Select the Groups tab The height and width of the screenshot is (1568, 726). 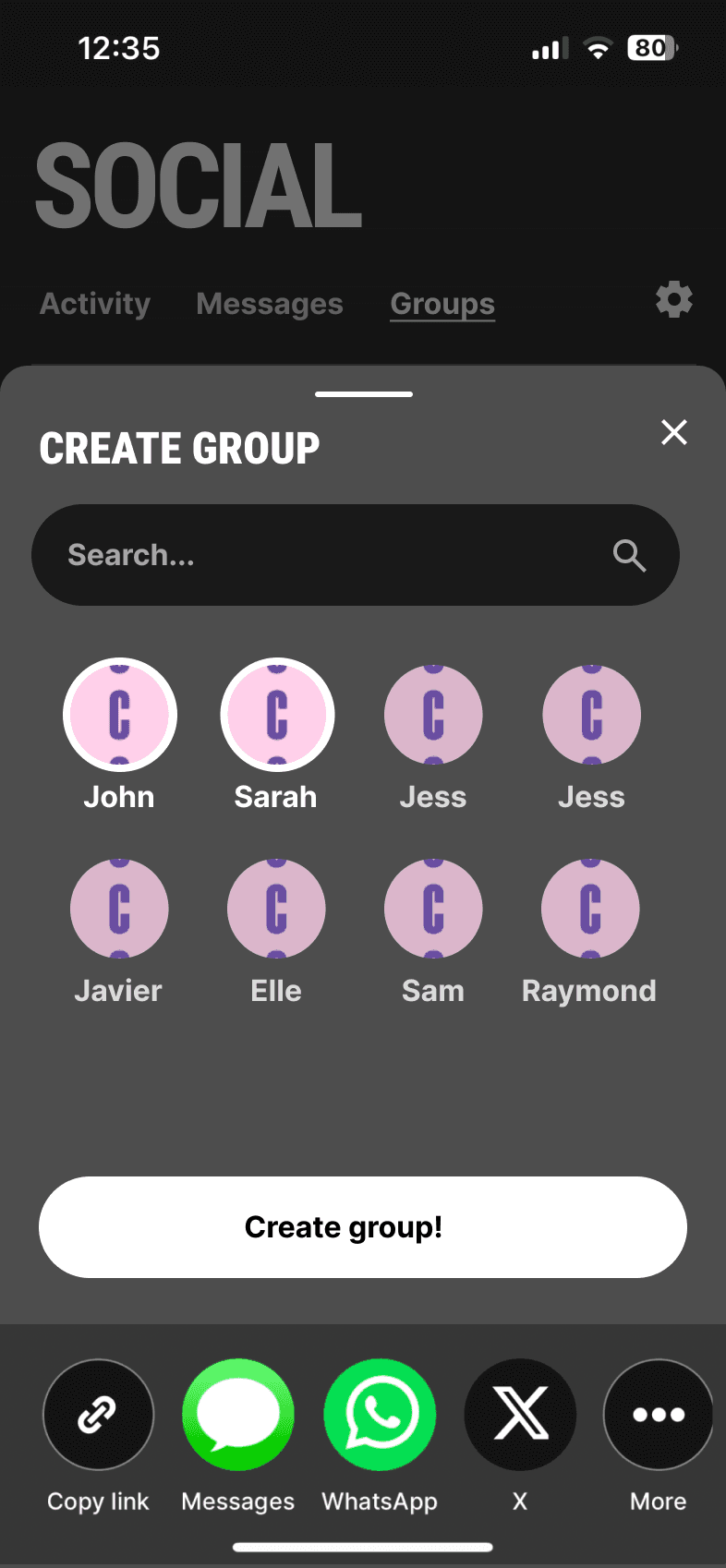(442, 304)
